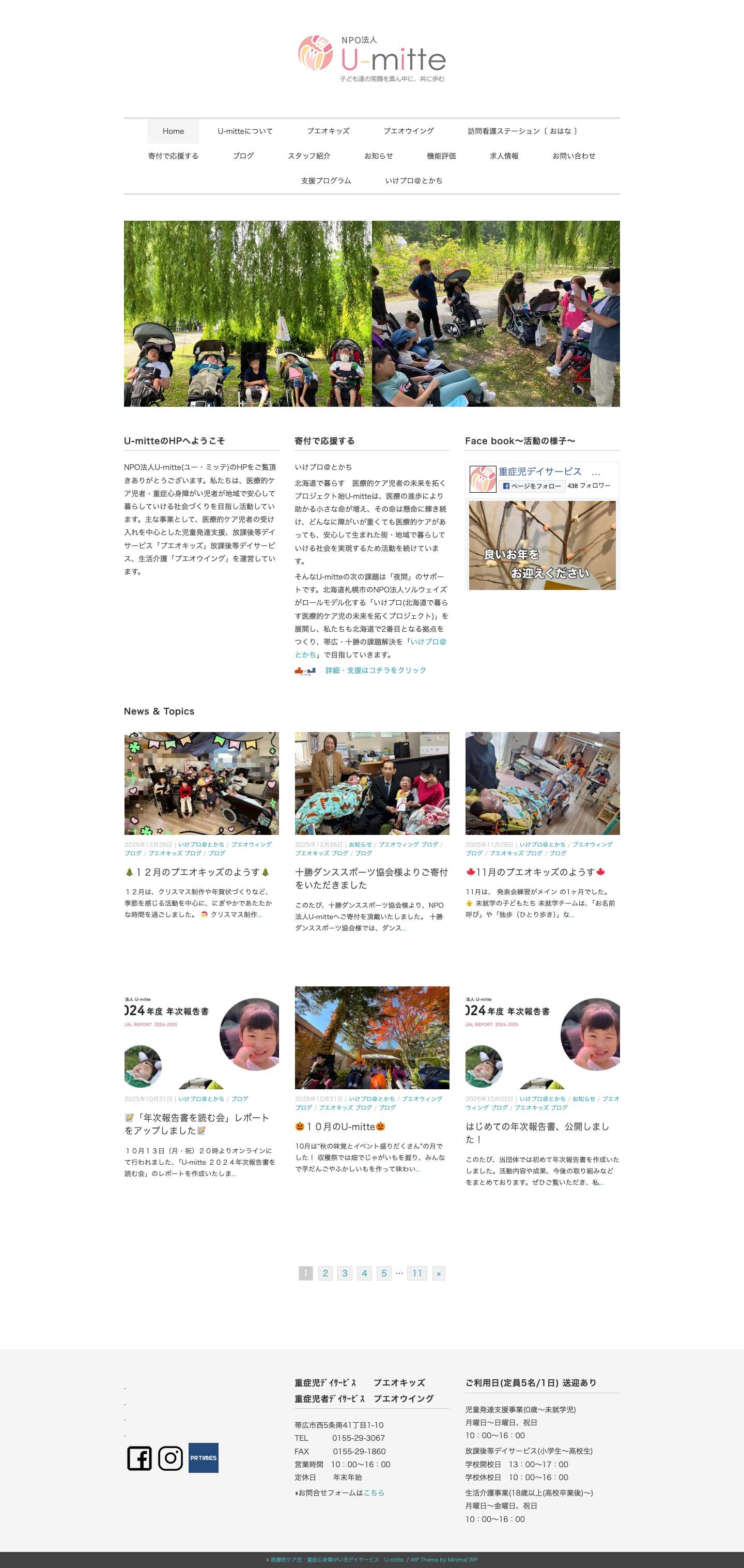
Task: Go to お問い合わせ contact page
Action: pos(574,157)
